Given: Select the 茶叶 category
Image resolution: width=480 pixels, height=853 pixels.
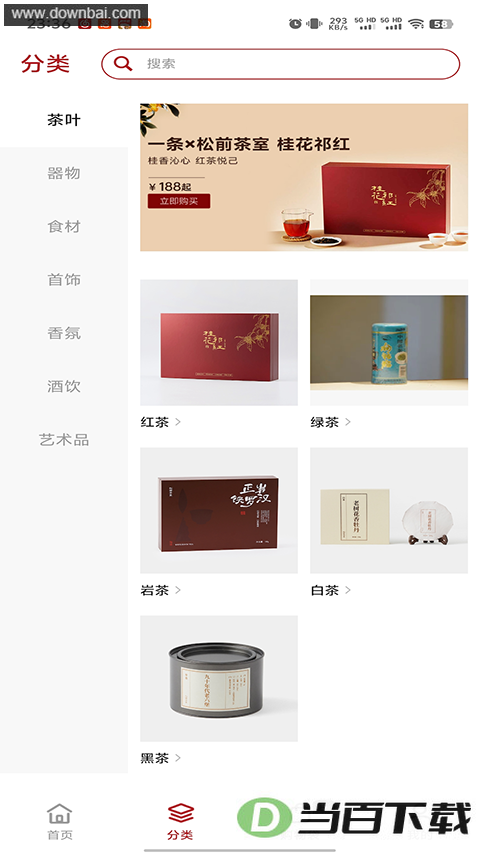Looking at the screenshot, I should click(x=64, y=120).
